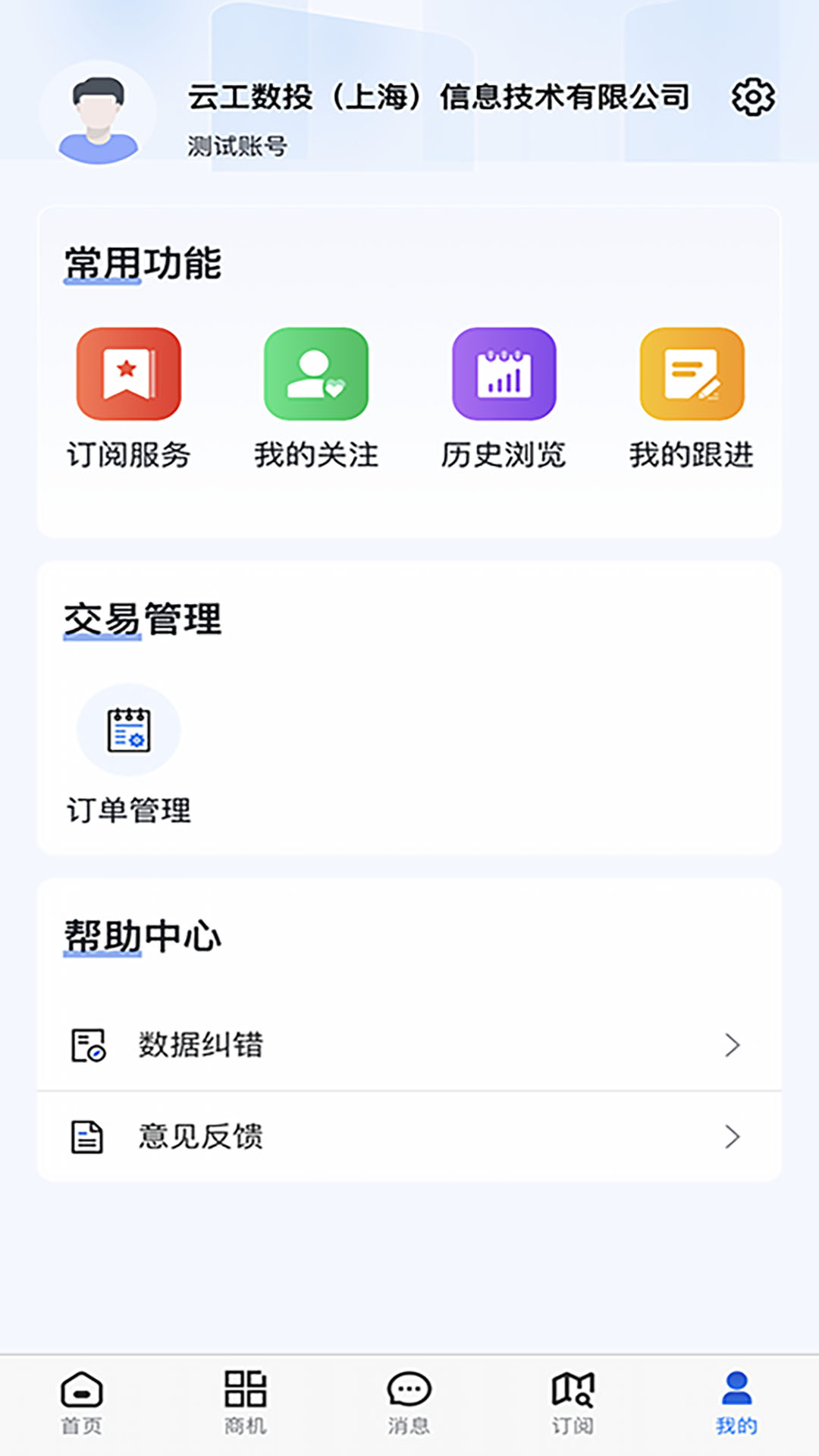Screen dimensions: 819x1456
Task: Open 订单管理 order management
Action: [129, 730]
